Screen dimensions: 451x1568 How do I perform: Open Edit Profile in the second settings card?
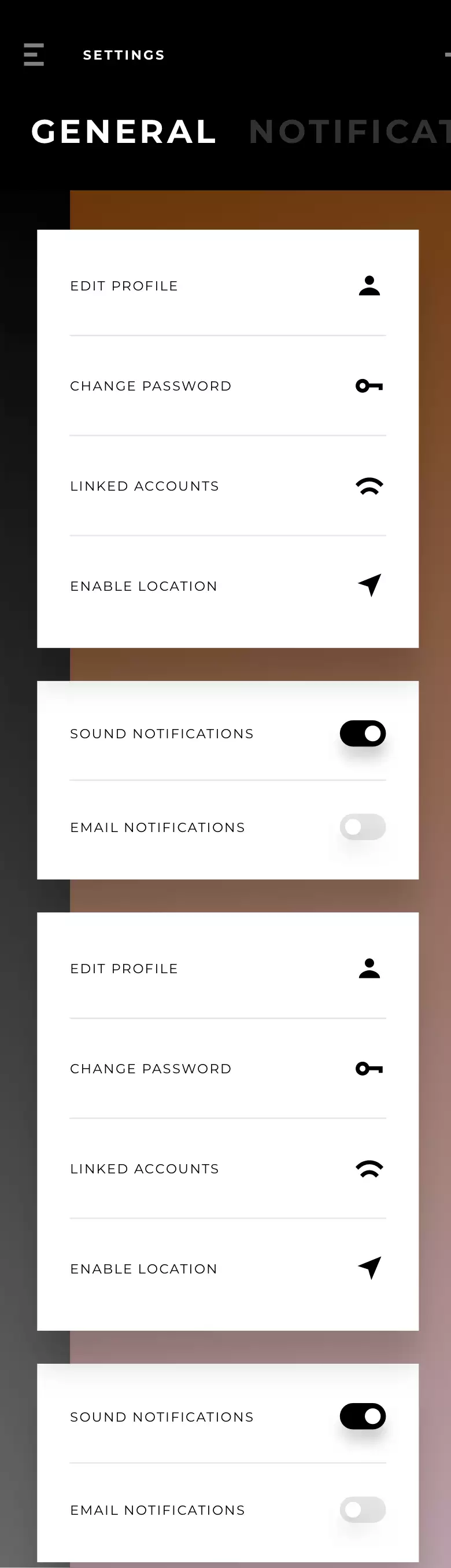(228, 969)
